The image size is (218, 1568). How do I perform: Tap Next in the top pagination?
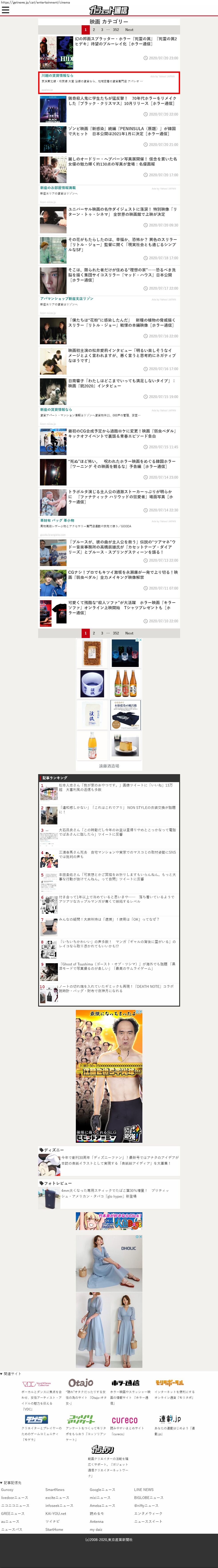pyautogui.click(x=129, y=29)
